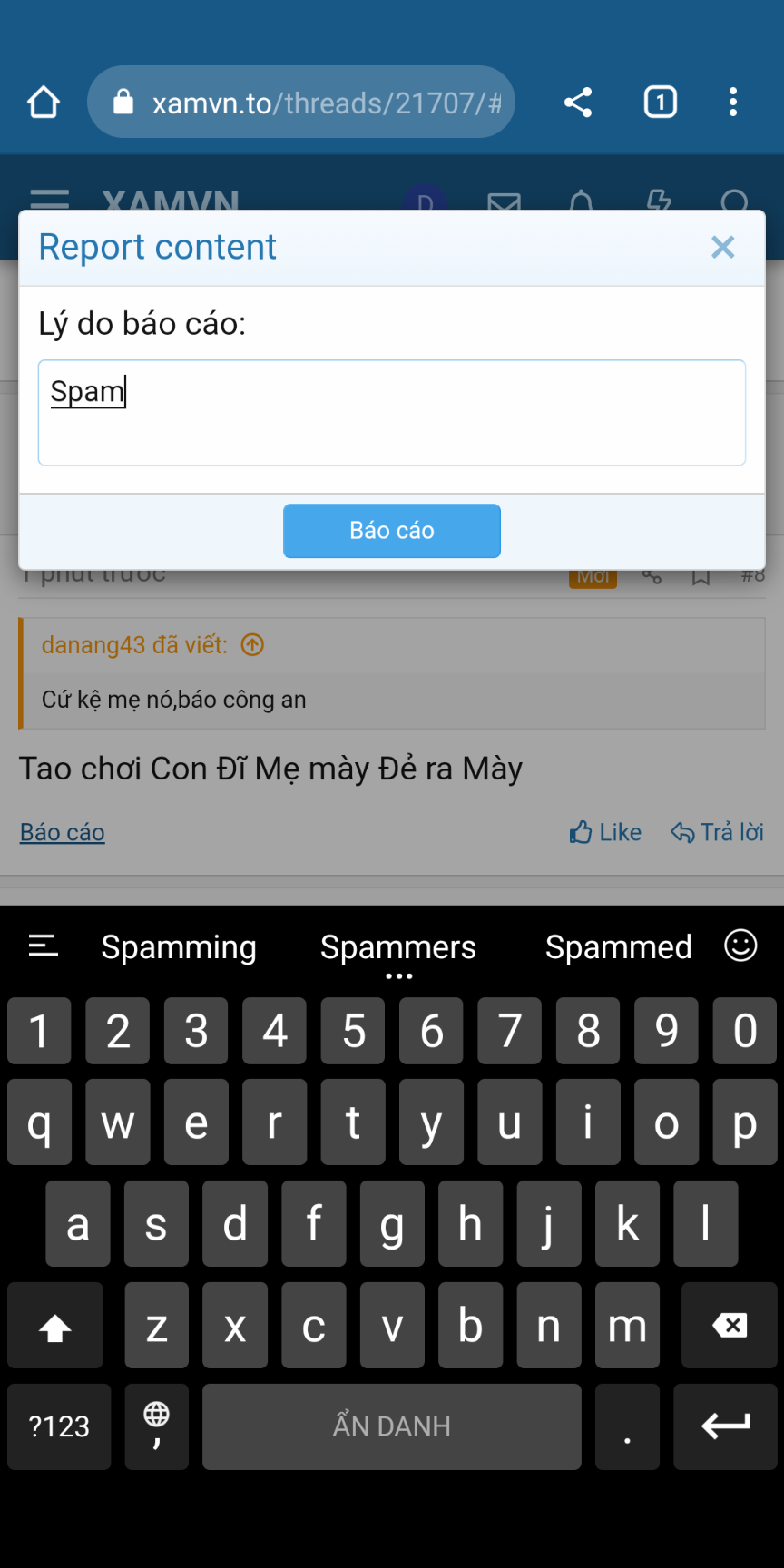Open the browser overflow menu

coord(733,103)
